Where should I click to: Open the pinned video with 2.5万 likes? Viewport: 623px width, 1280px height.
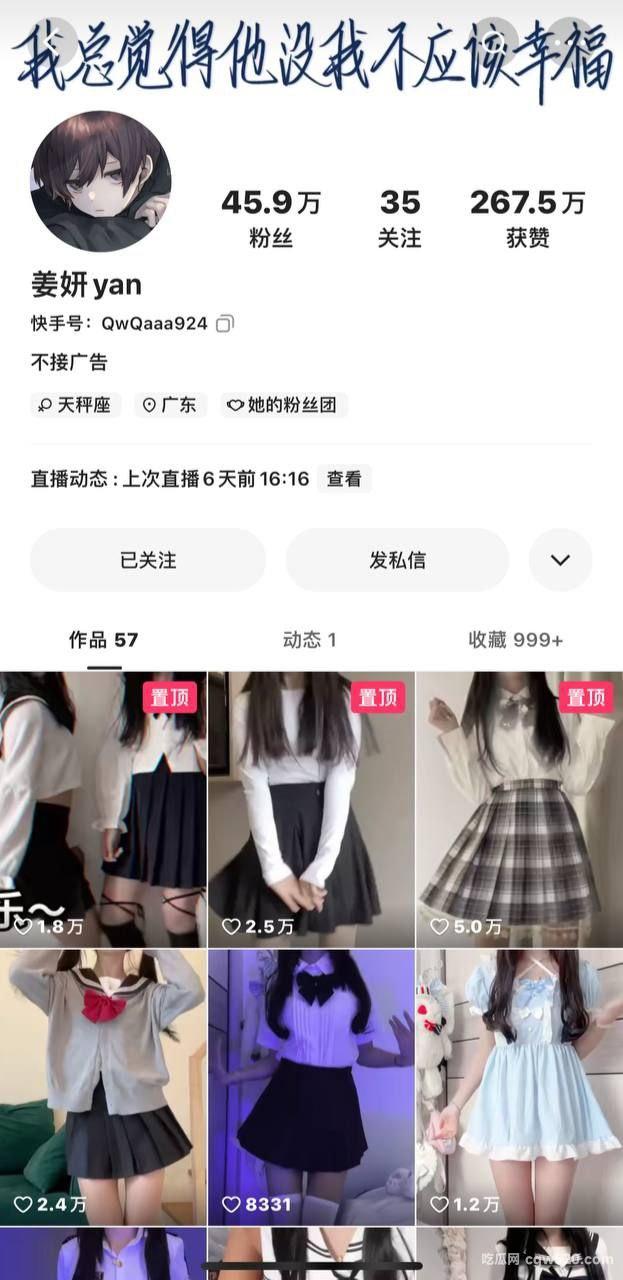[311, 810]
